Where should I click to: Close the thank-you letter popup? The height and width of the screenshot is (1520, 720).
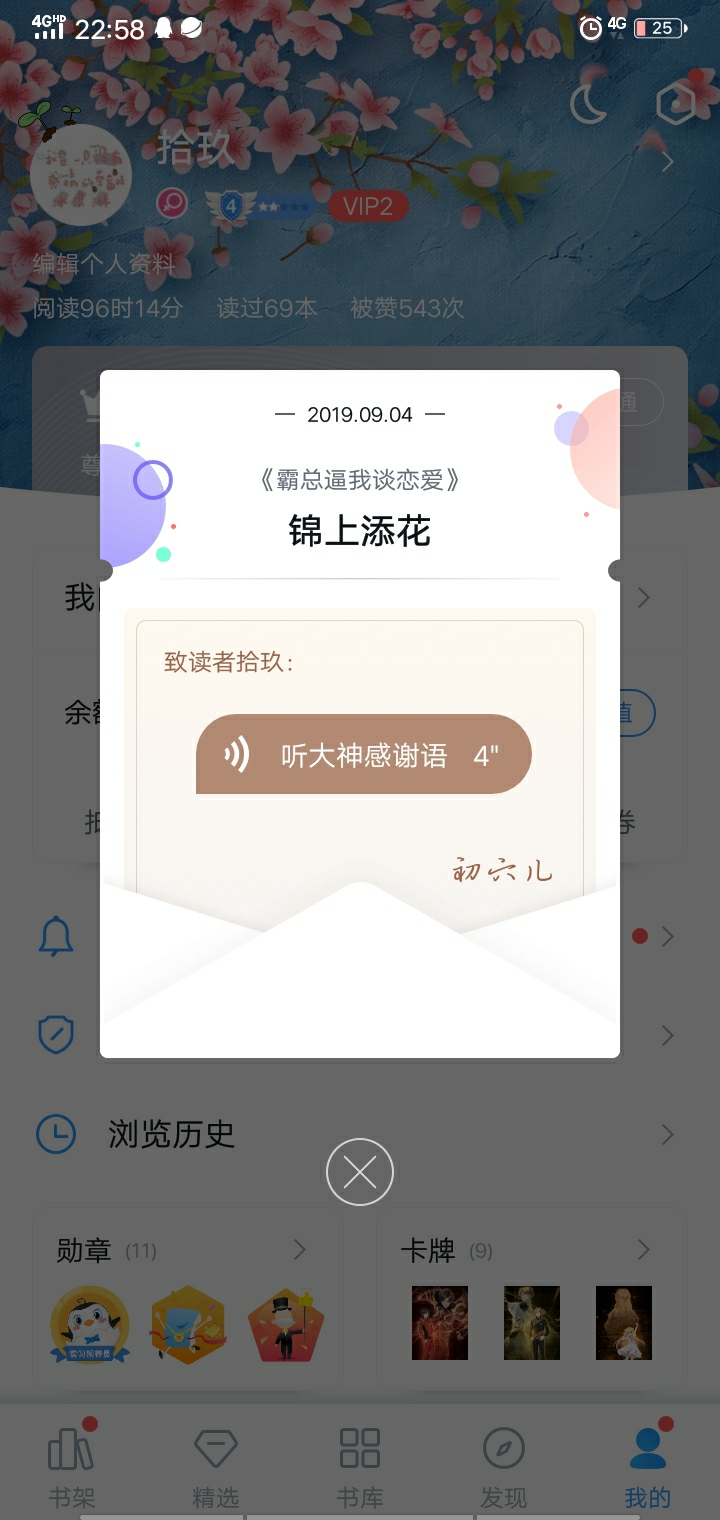[360, 1172]
